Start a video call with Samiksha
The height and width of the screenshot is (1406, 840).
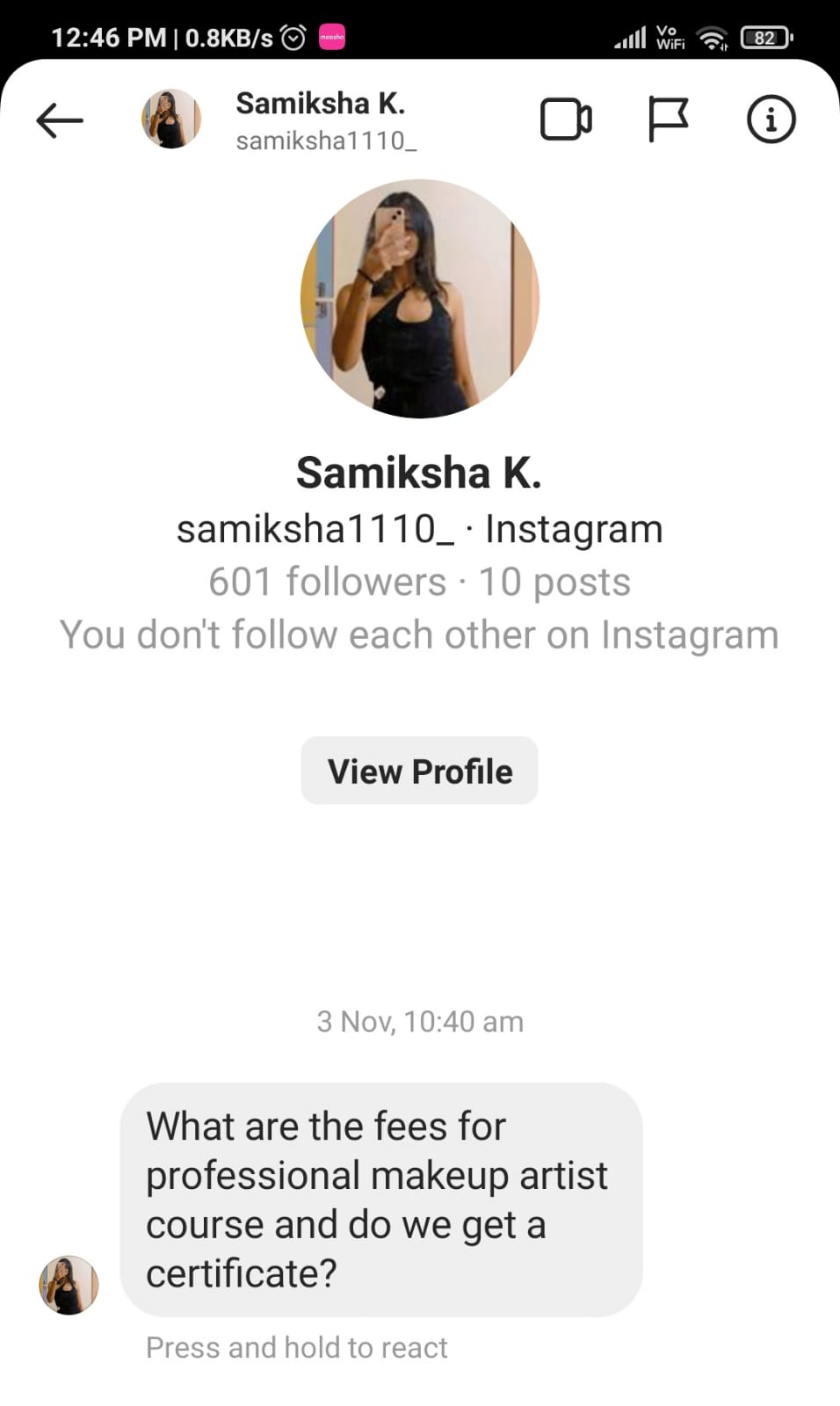click(566, 120)
